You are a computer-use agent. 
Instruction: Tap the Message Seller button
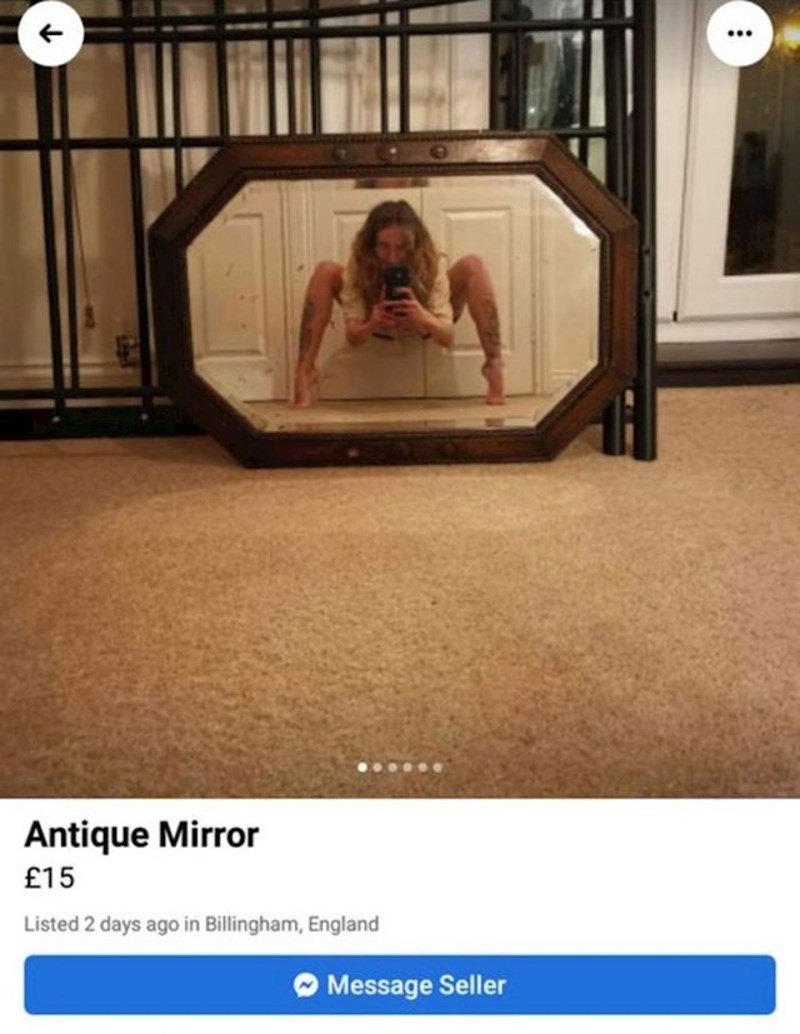point(400,986)
